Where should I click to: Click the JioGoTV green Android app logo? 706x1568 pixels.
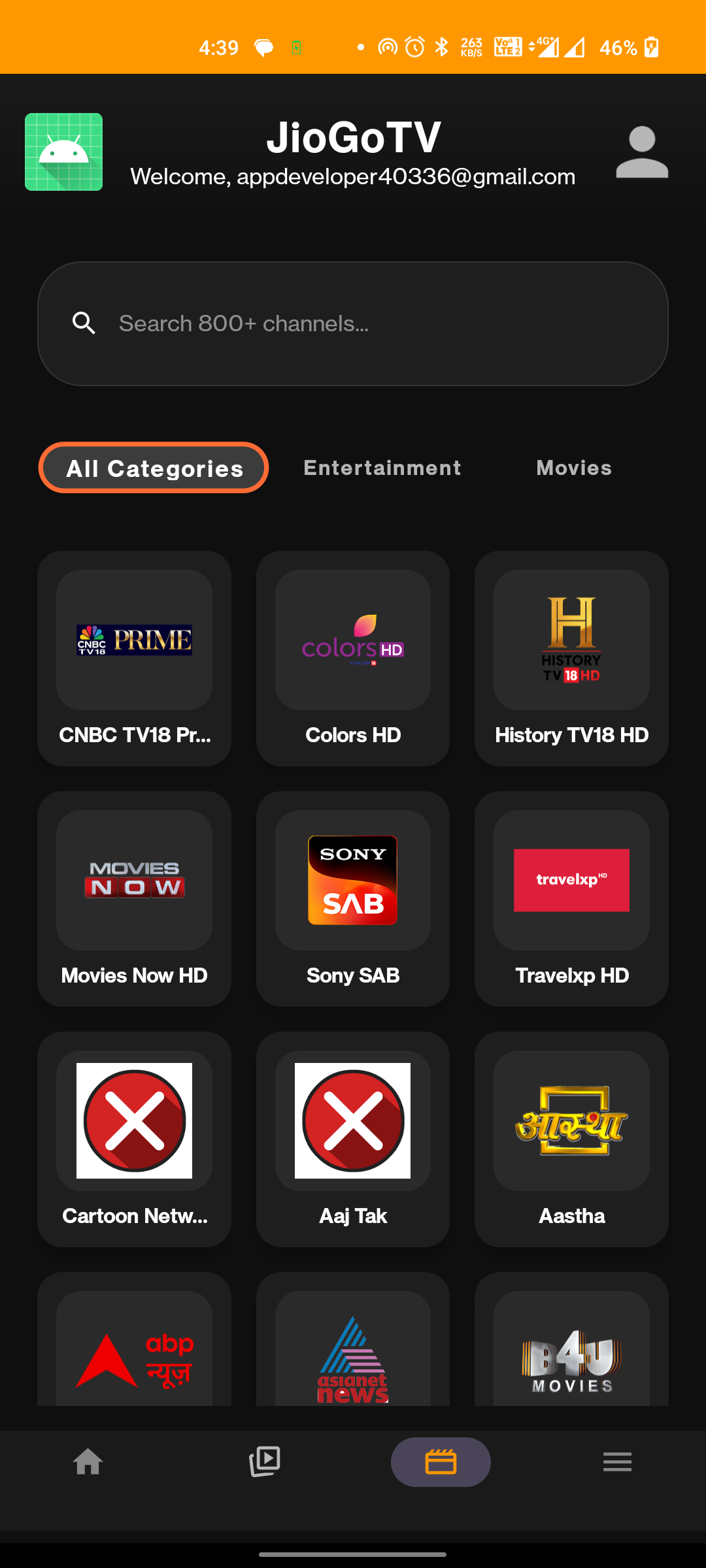click(63, 151)
